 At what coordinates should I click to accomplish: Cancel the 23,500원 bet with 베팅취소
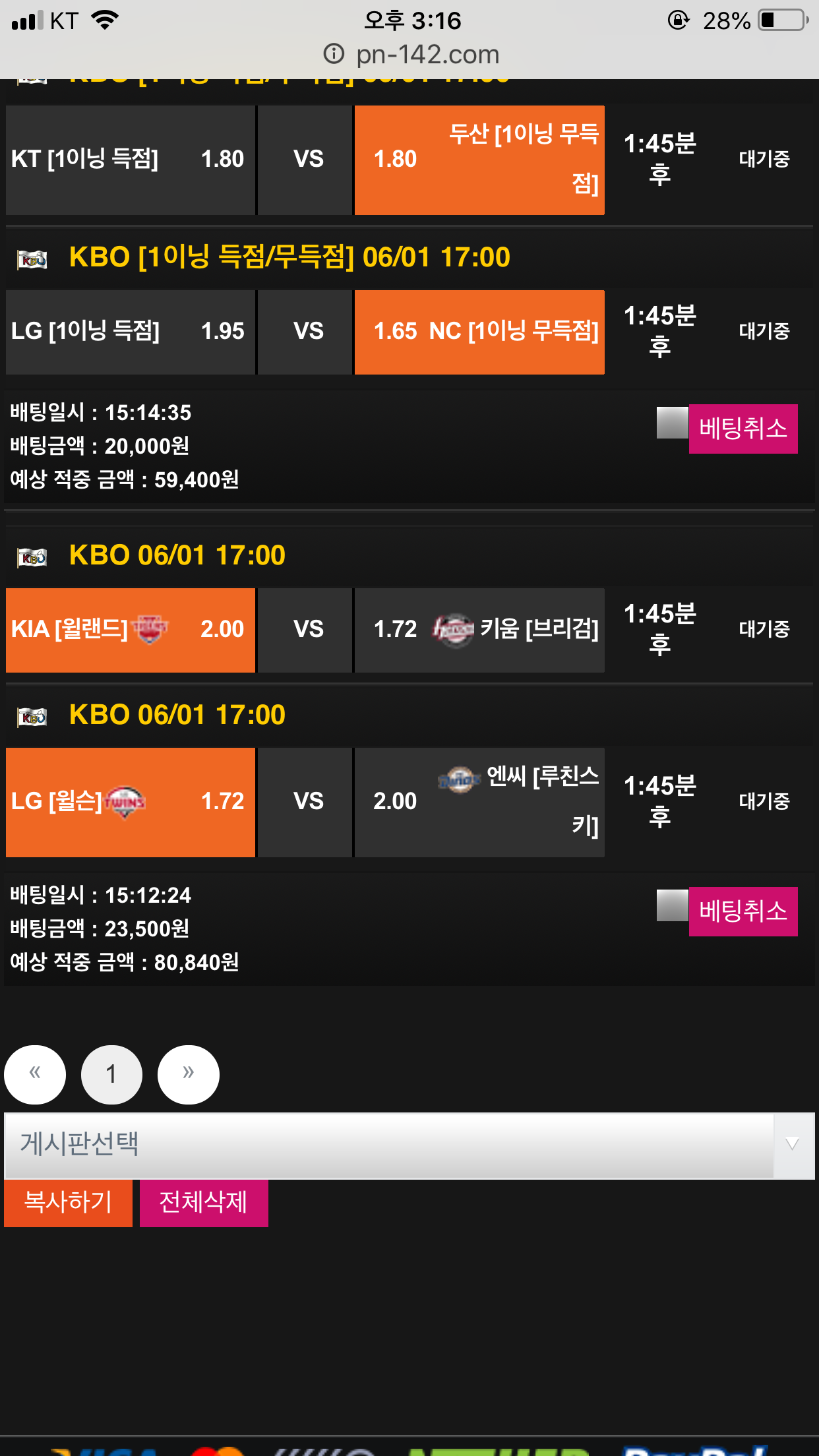coord(743,911)
